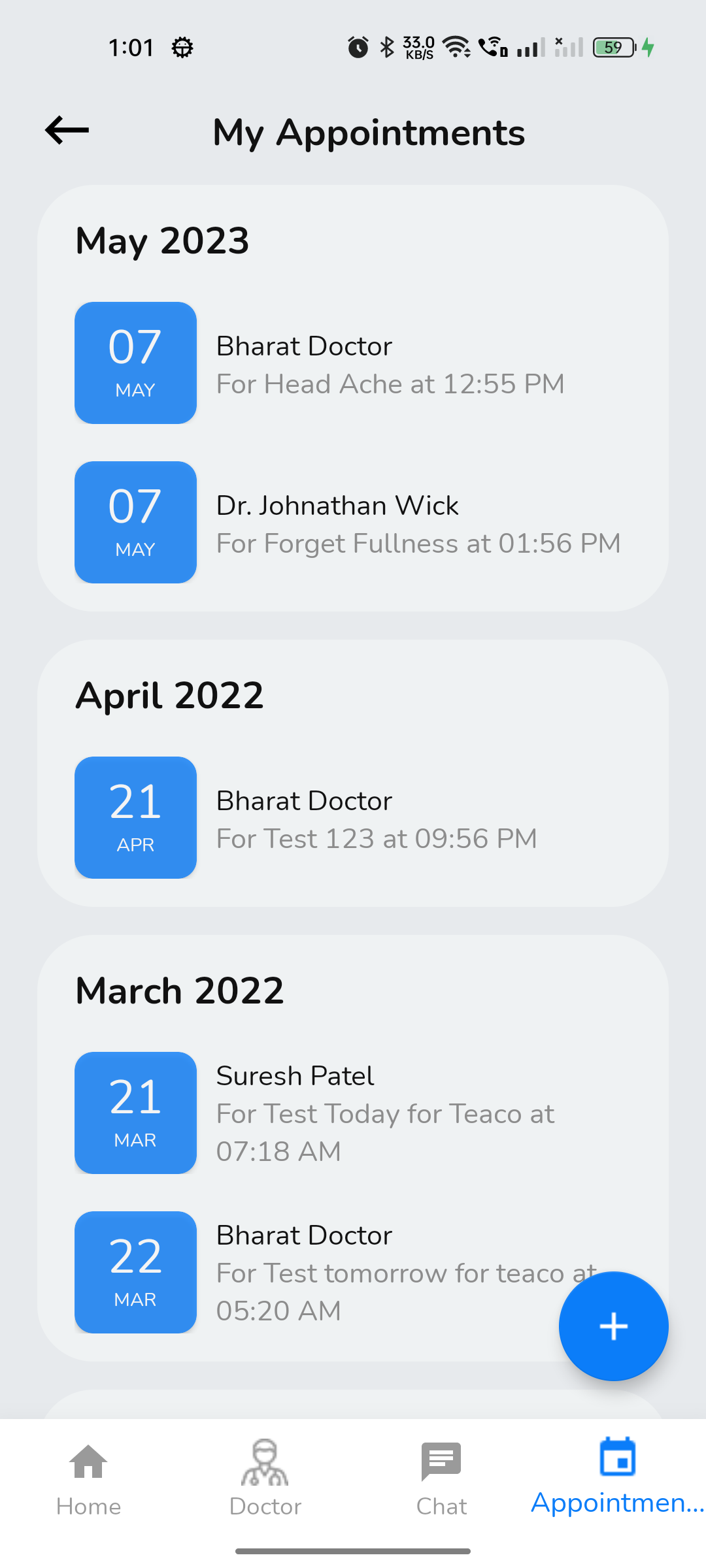The width and height of the screenshot is (706, 1568).
Task: Tap the alarm clock icon in status bar
Action: [x=358, y=47]
